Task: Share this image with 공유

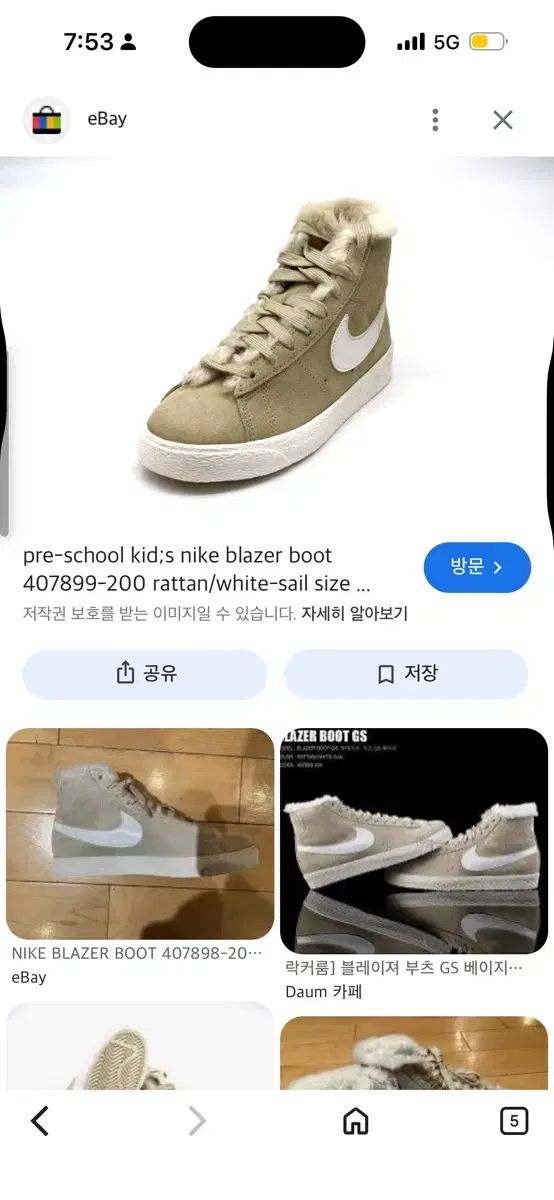Action: point(145,674)
